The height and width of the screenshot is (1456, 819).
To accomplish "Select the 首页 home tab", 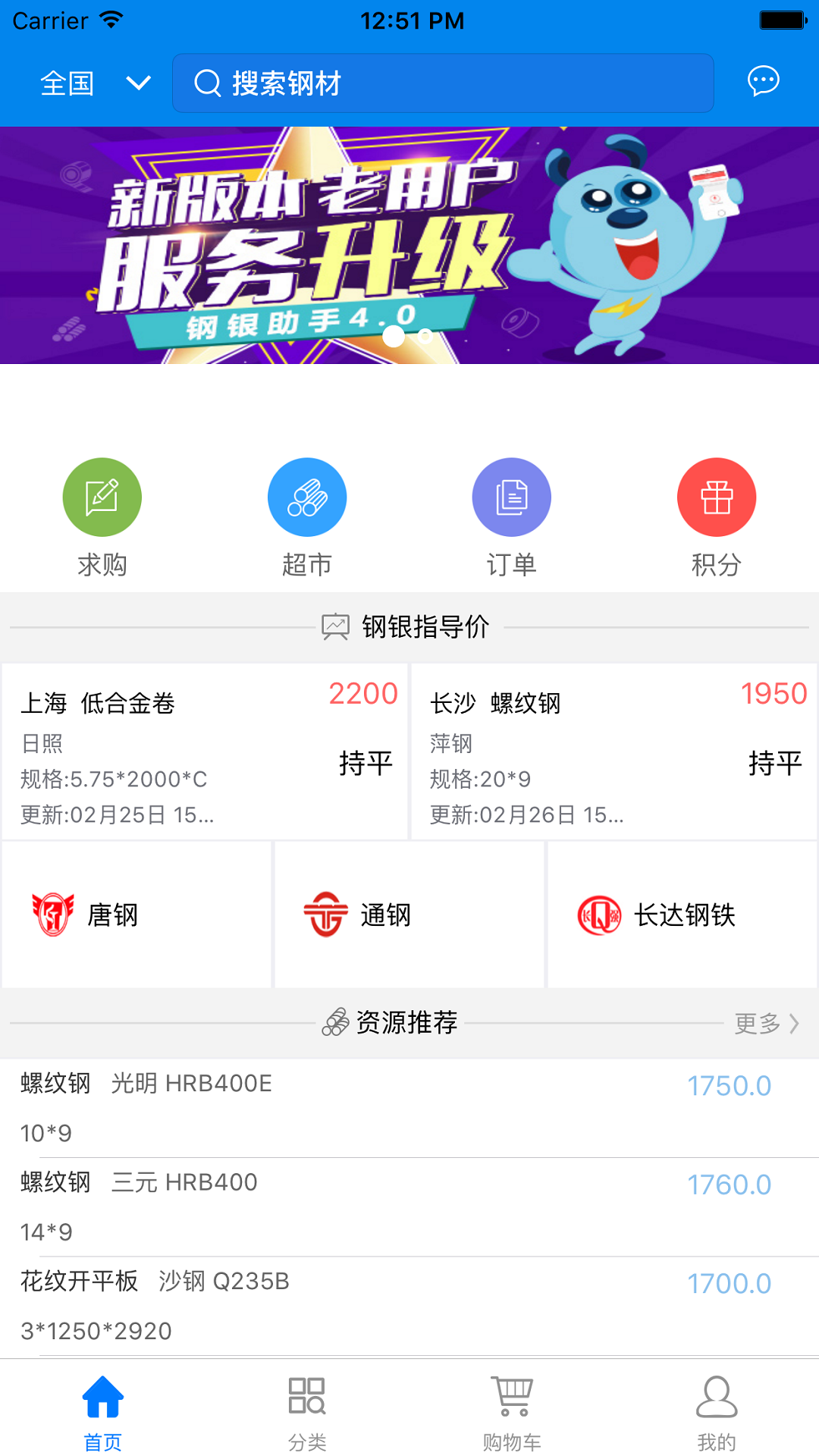I will pos(102,1408).
